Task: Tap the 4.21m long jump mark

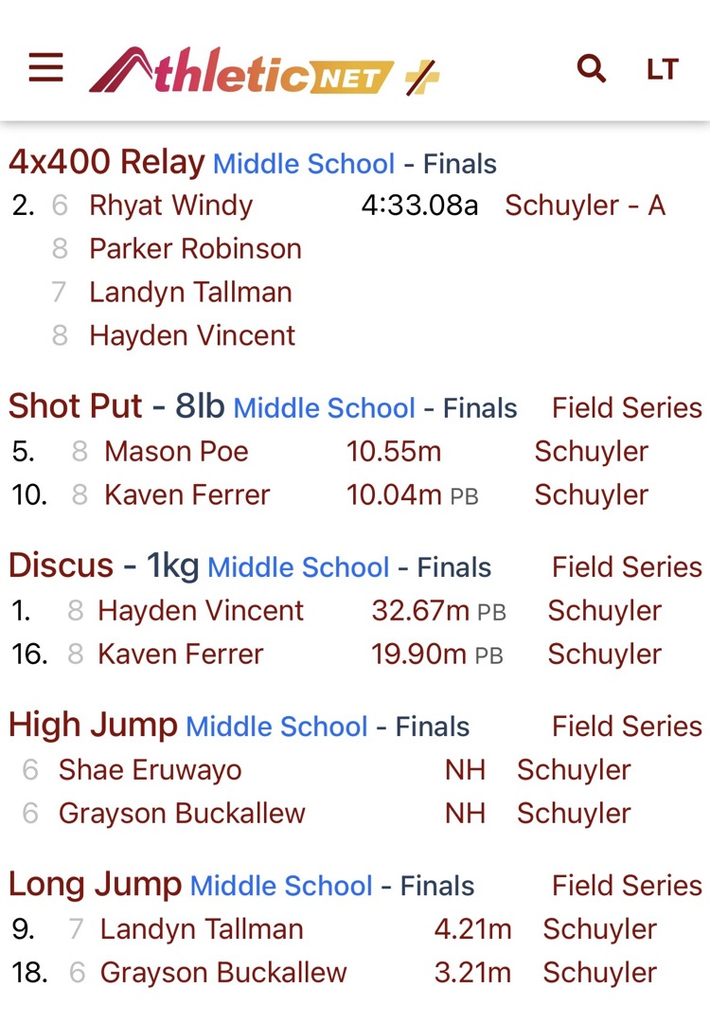Action: point(472,929)
